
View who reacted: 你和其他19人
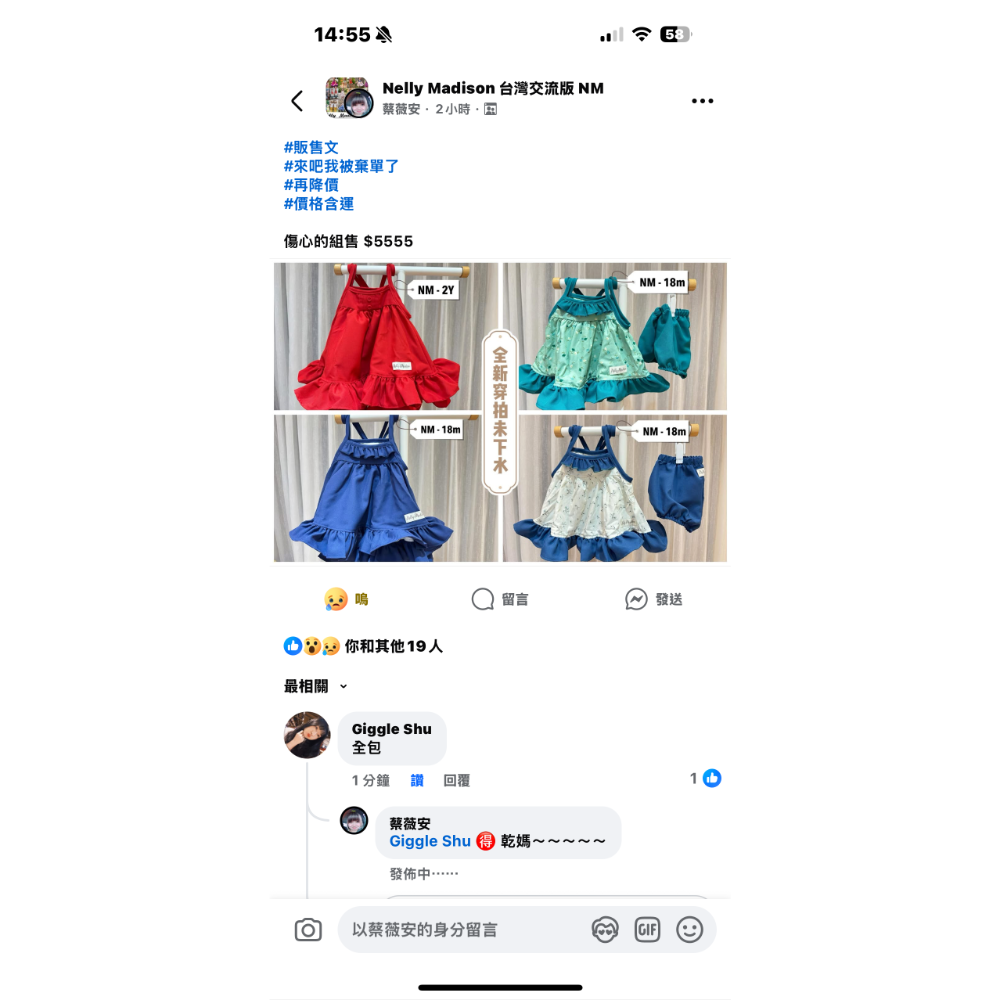click(x=393, y=646)
